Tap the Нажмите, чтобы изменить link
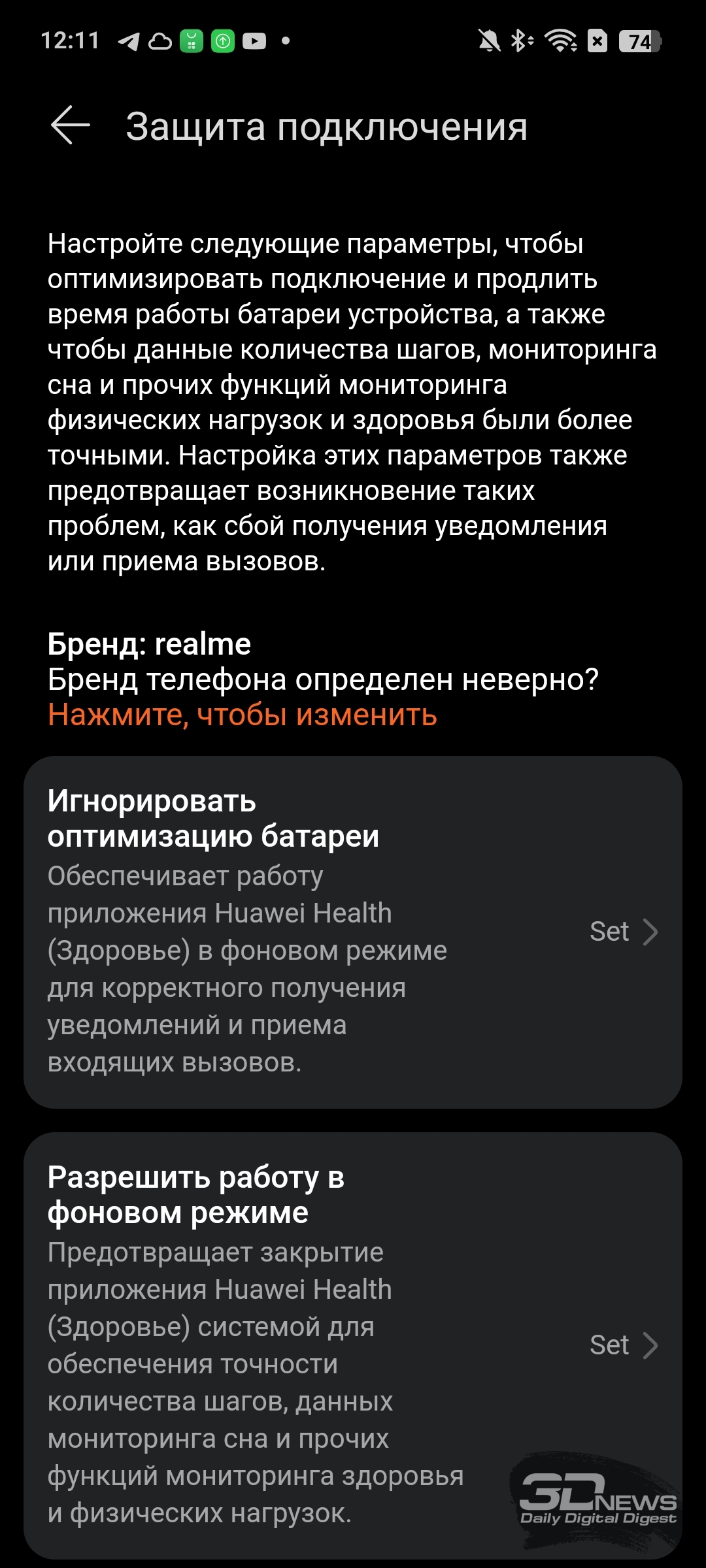 [243, 715]
